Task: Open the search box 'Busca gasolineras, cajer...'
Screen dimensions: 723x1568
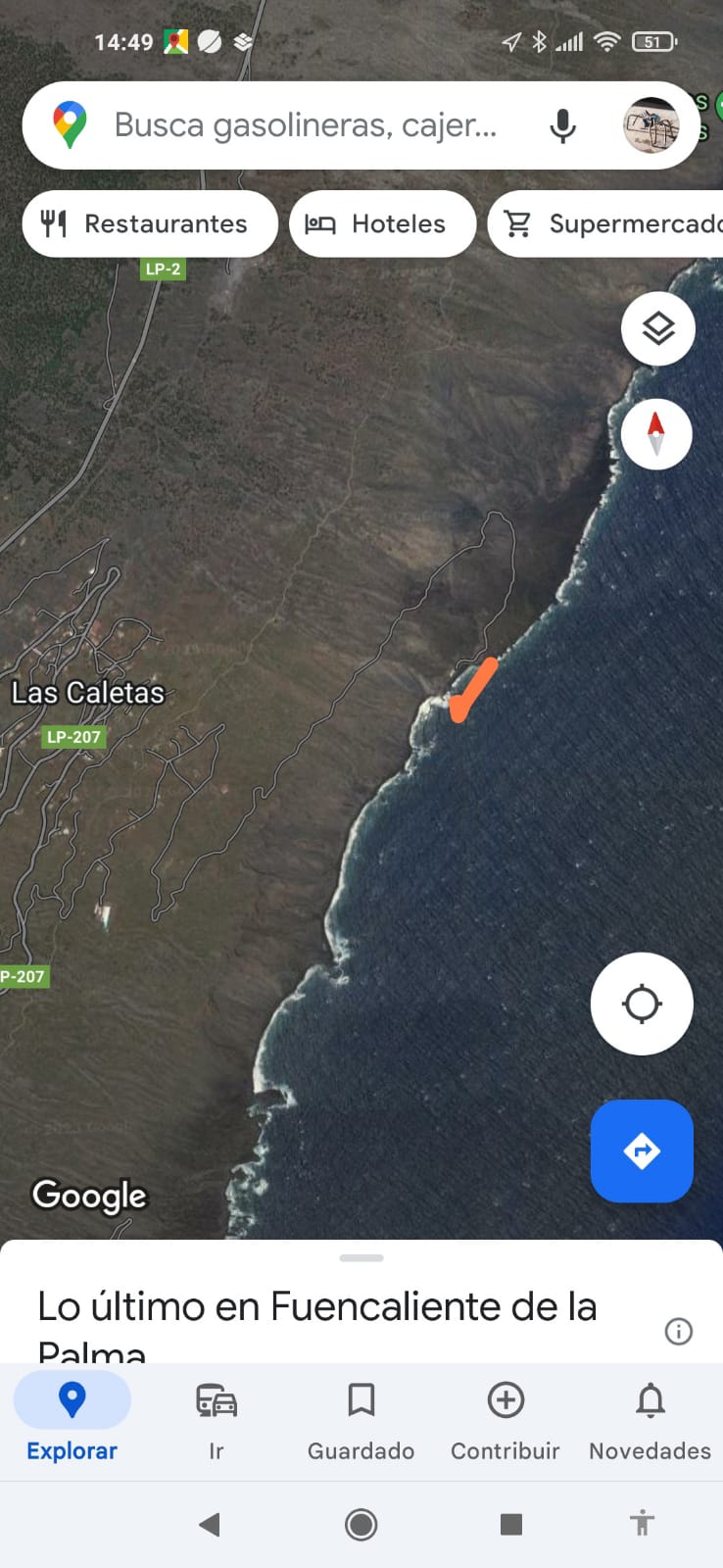Action: (x=306, y=126)
